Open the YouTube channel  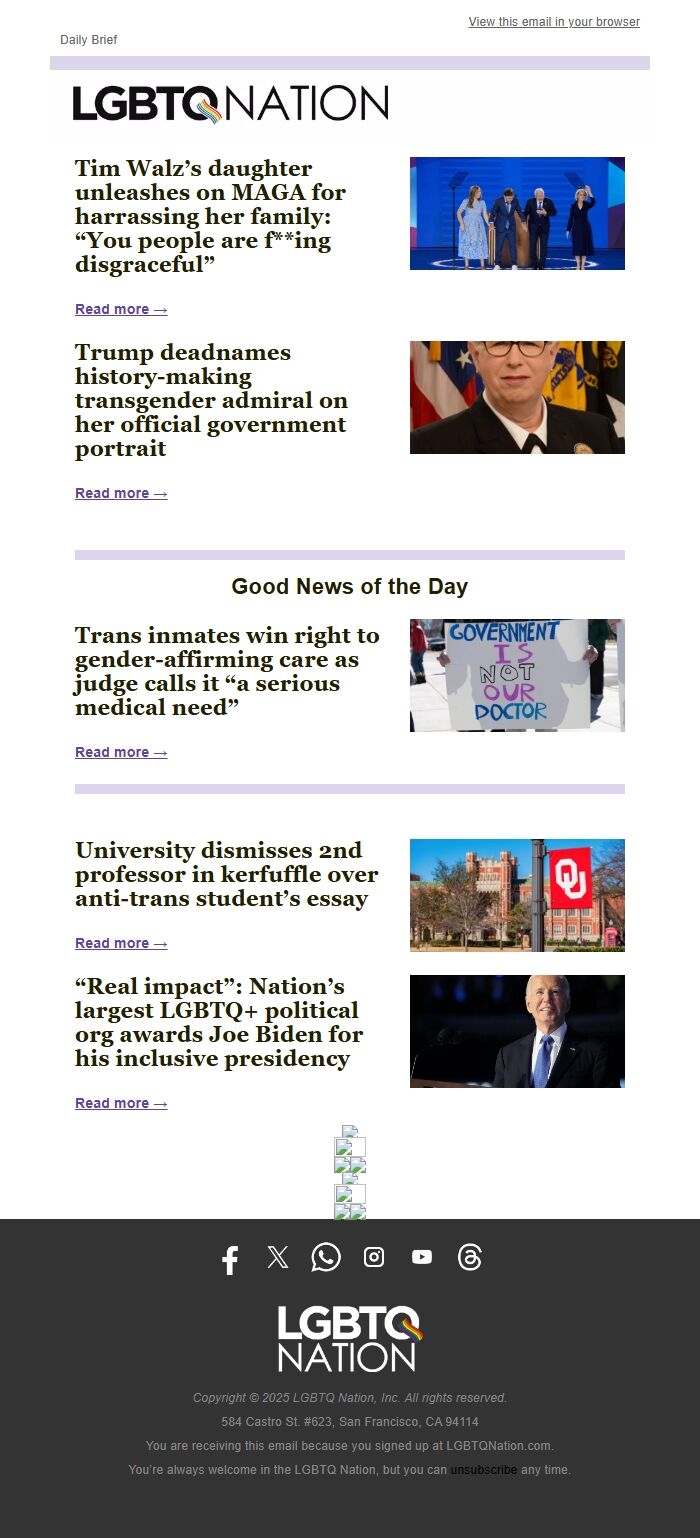pos(422,1258)
